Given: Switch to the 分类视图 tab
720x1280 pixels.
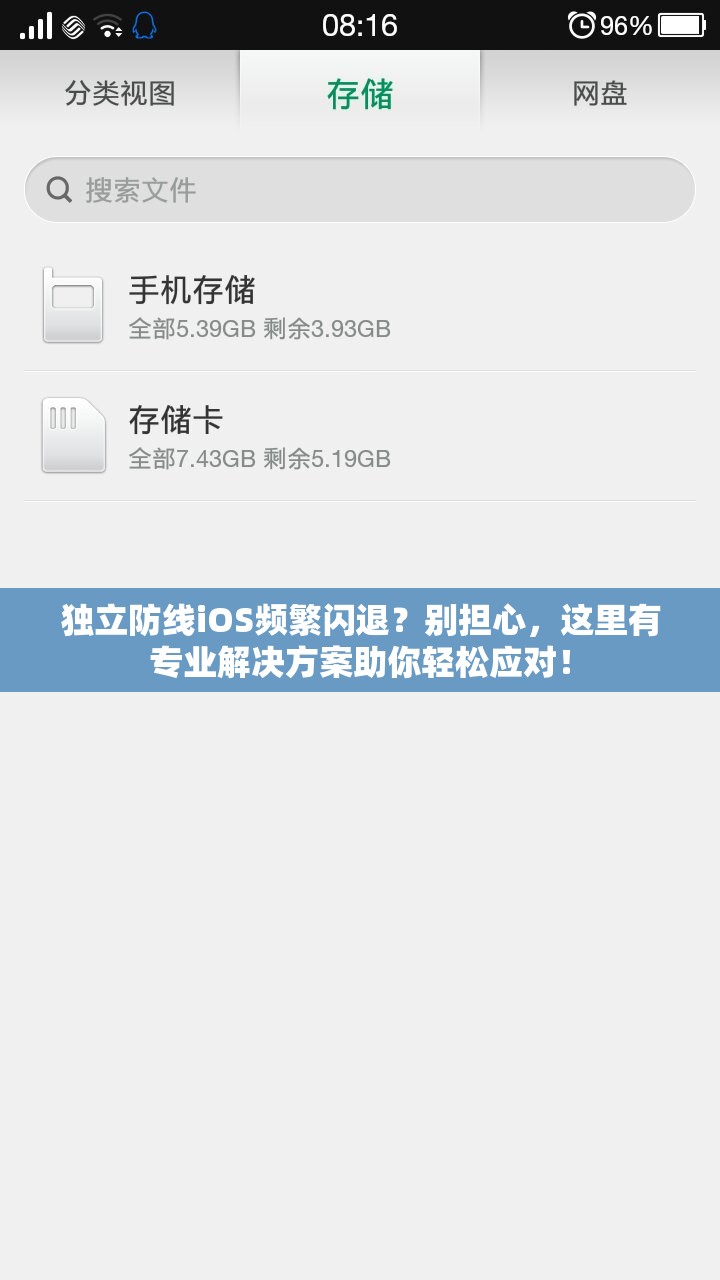Looking at the screenshot, I should (x=120, y=93).
